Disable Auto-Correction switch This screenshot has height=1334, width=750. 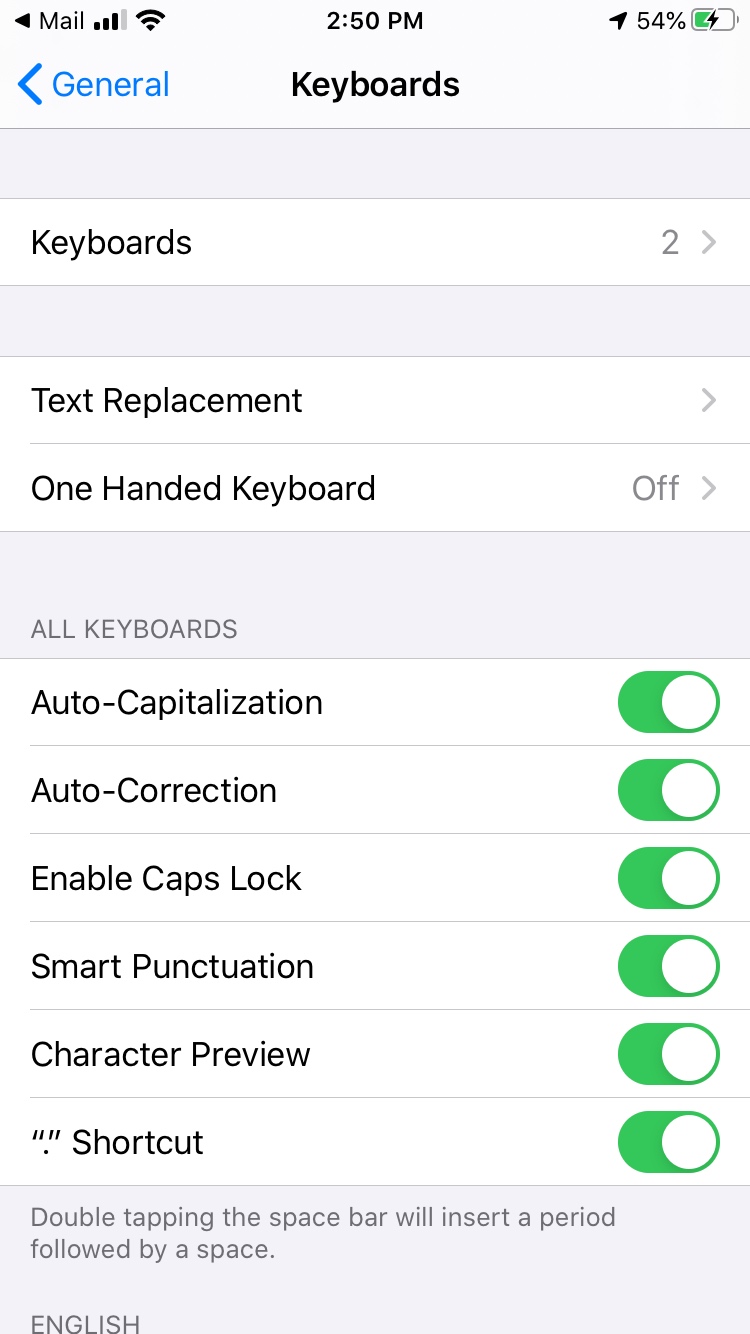tap(668, 790)
